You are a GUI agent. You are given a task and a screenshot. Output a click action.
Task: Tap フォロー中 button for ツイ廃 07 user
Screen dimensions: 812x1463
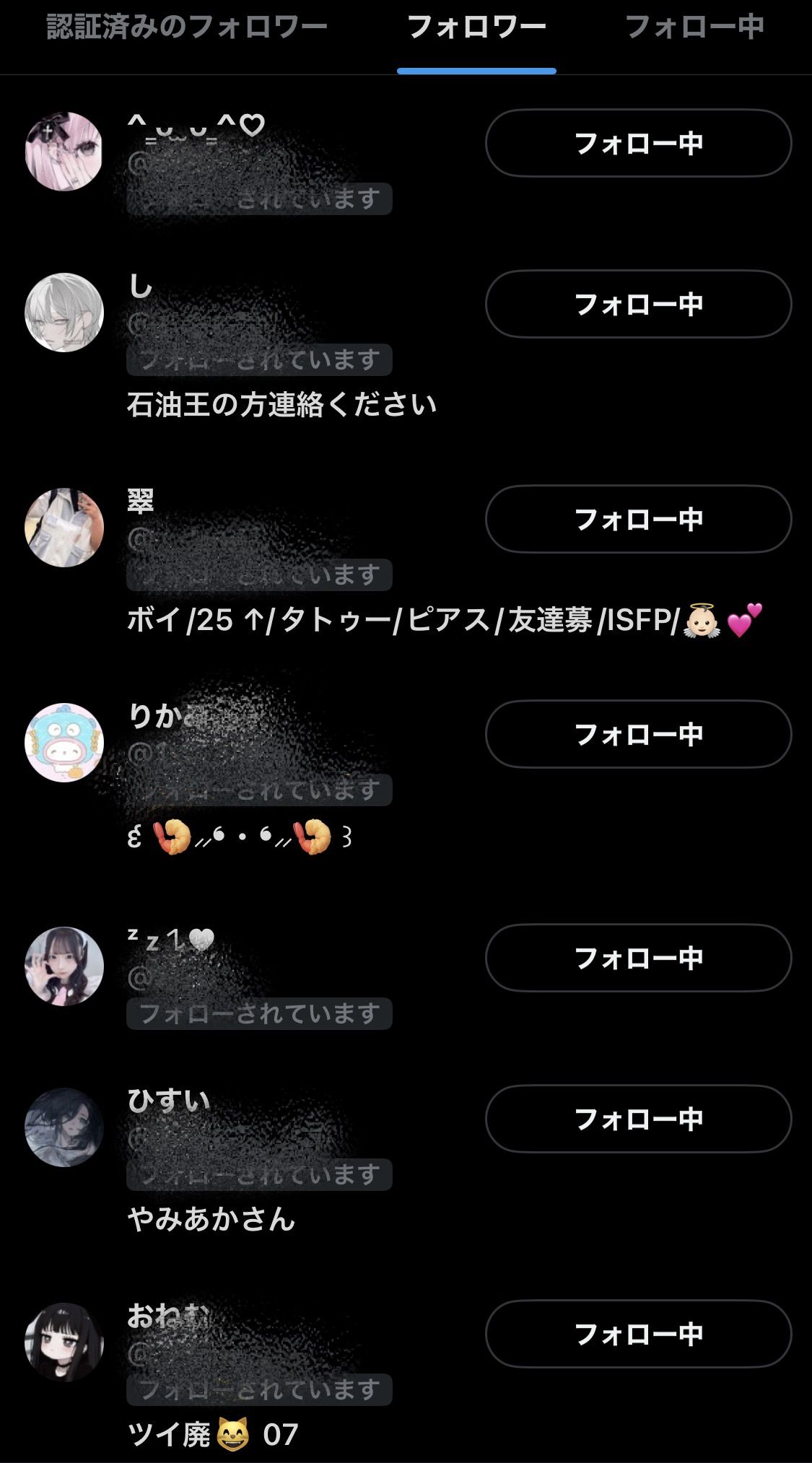[638, 1334]
